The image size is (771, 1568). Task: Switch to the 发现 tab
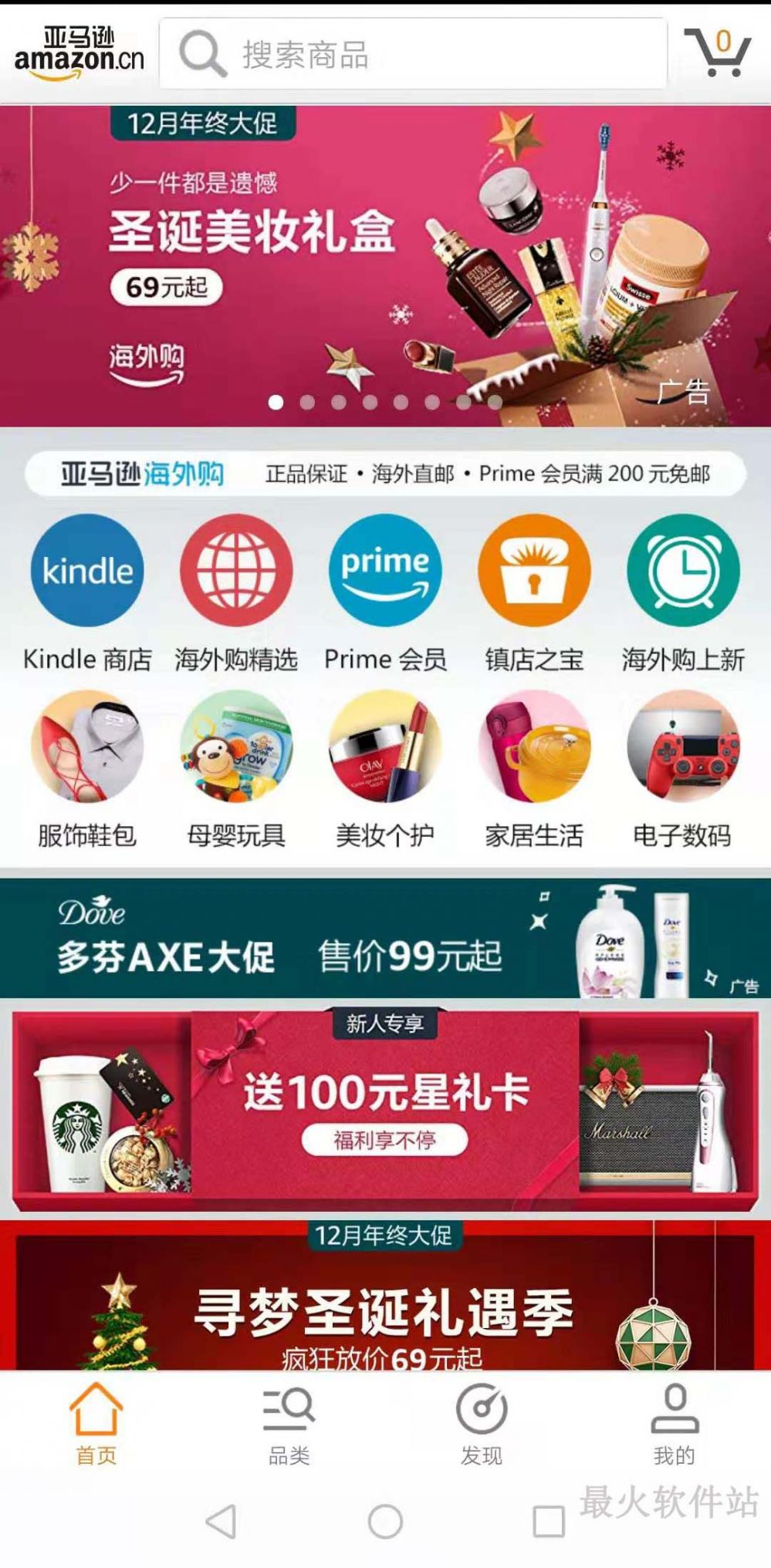coord(482,1425)
